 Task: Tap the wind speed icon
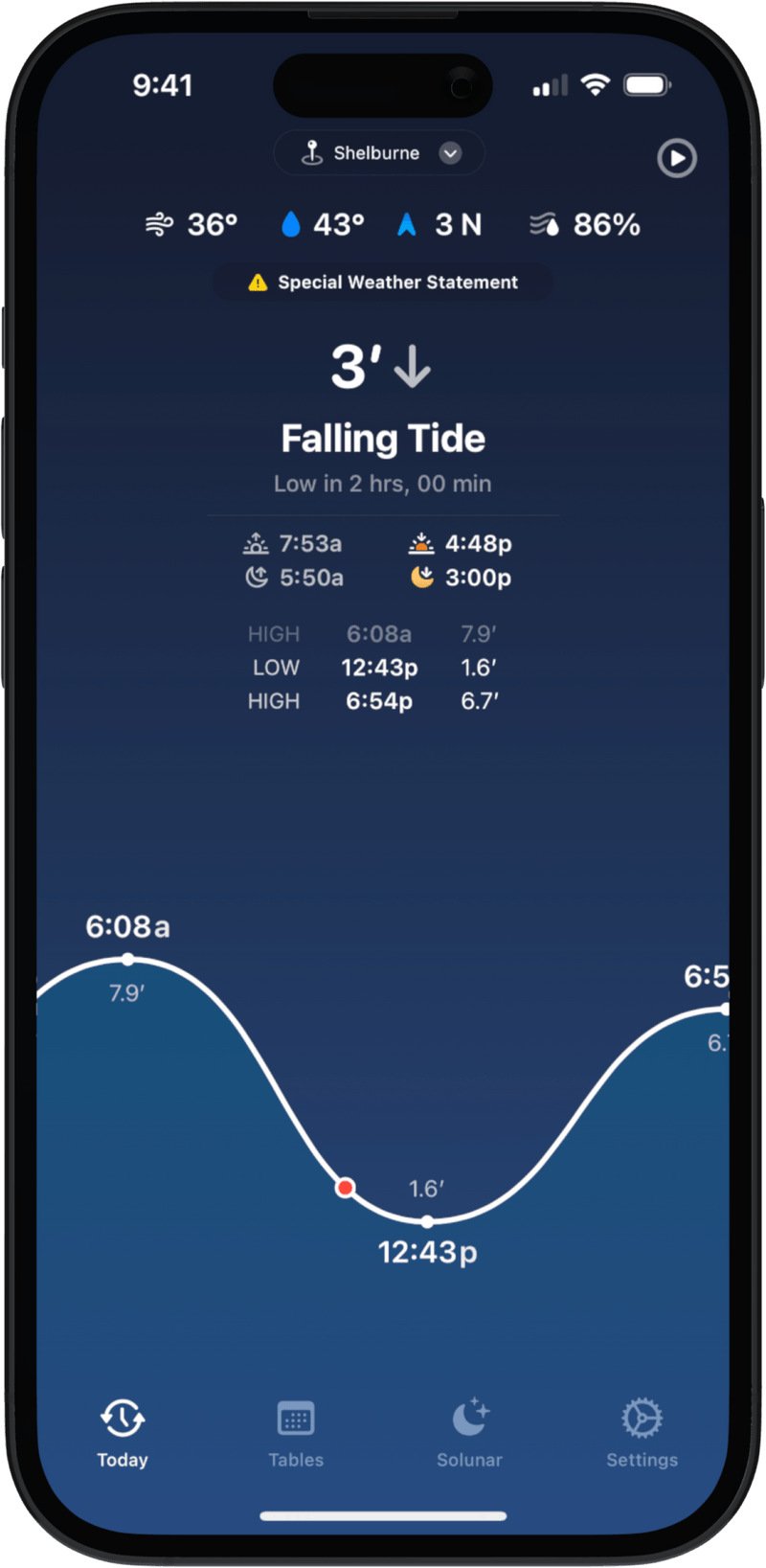(159, 224)
